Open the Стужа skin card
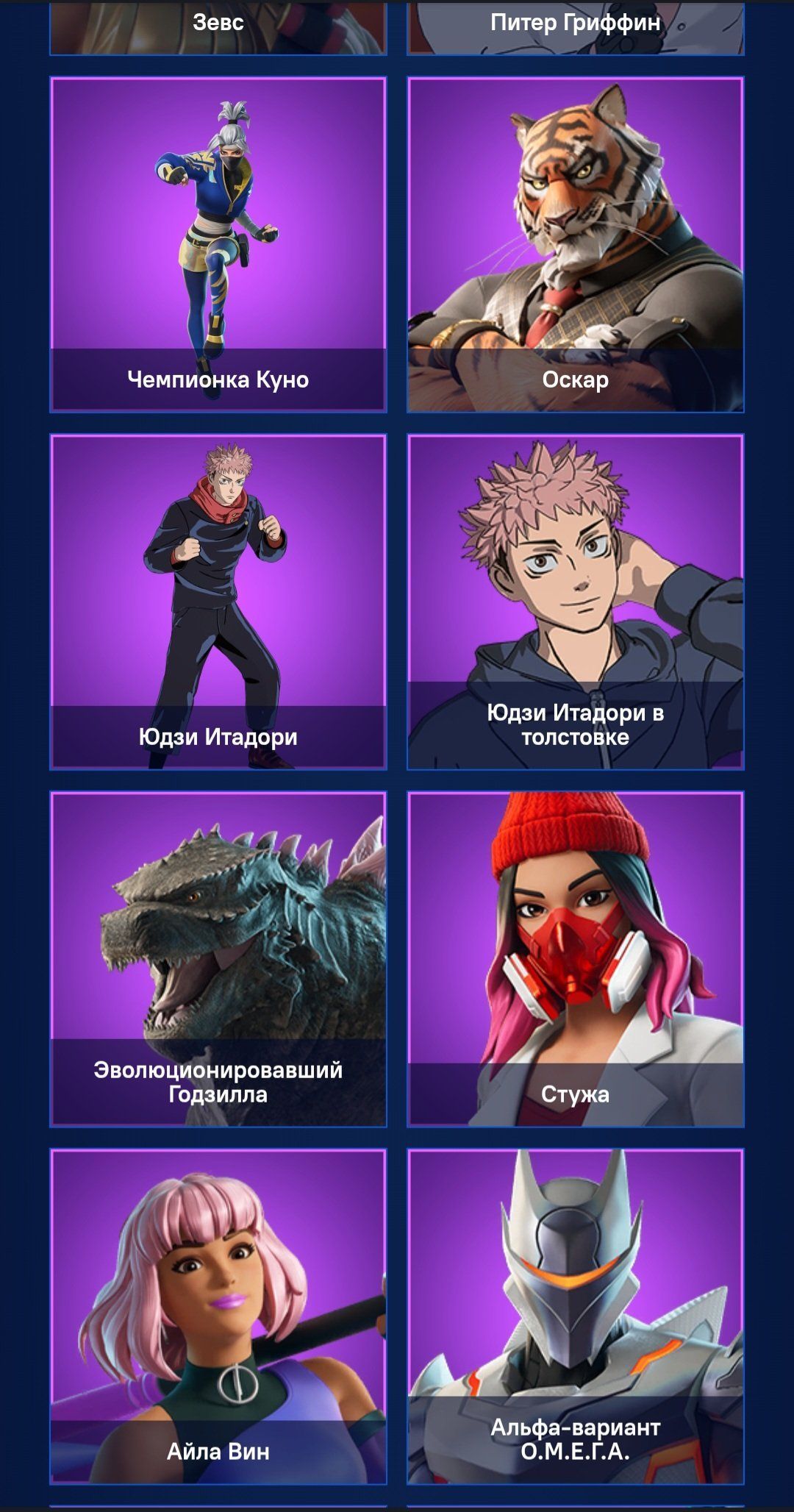Image resolution: width=794 pixels, height=1512 pixels. (x=576, y=959)
